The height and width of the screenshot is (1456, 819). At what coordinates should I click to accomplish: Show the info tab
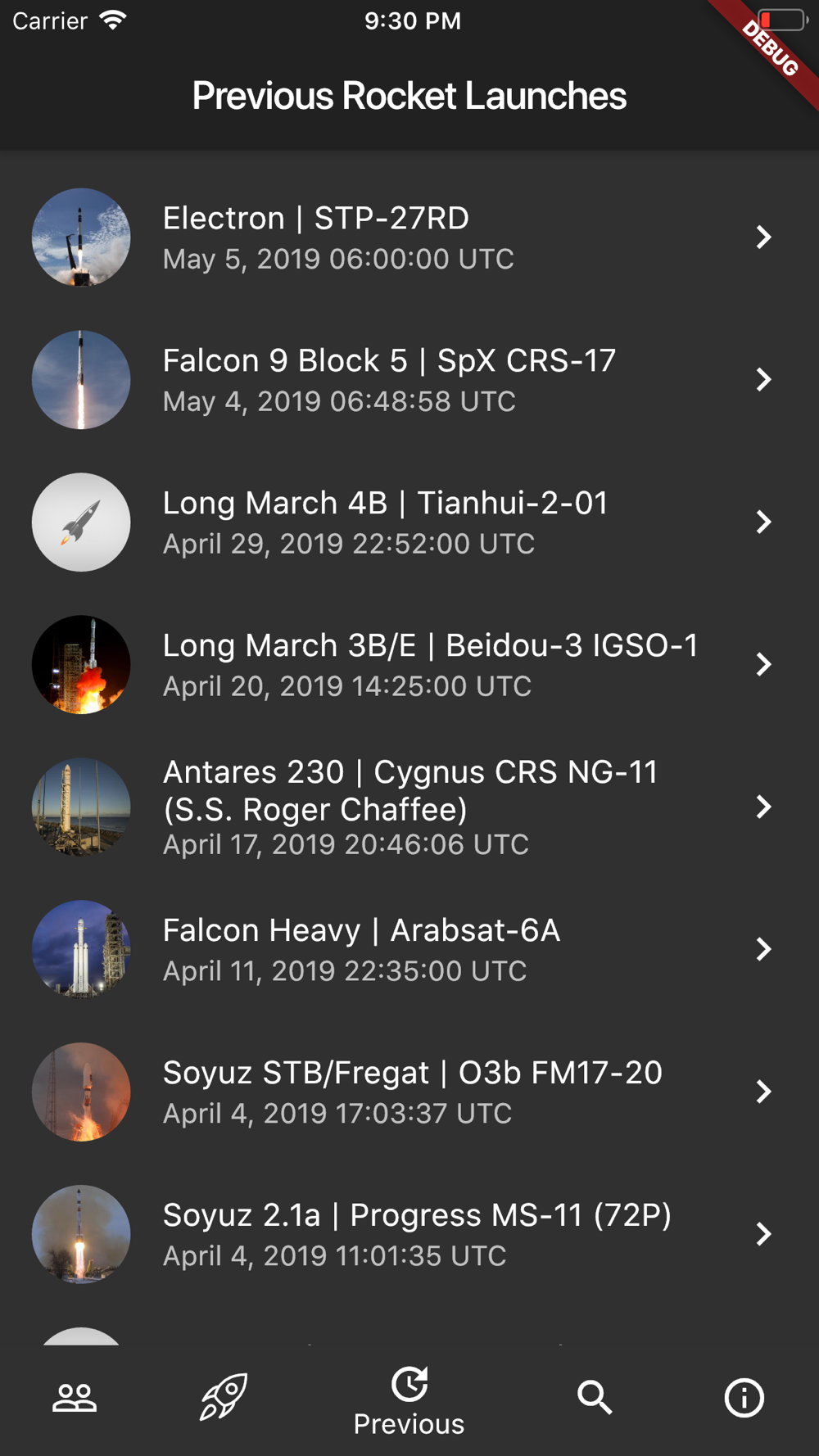[744, 1399]
